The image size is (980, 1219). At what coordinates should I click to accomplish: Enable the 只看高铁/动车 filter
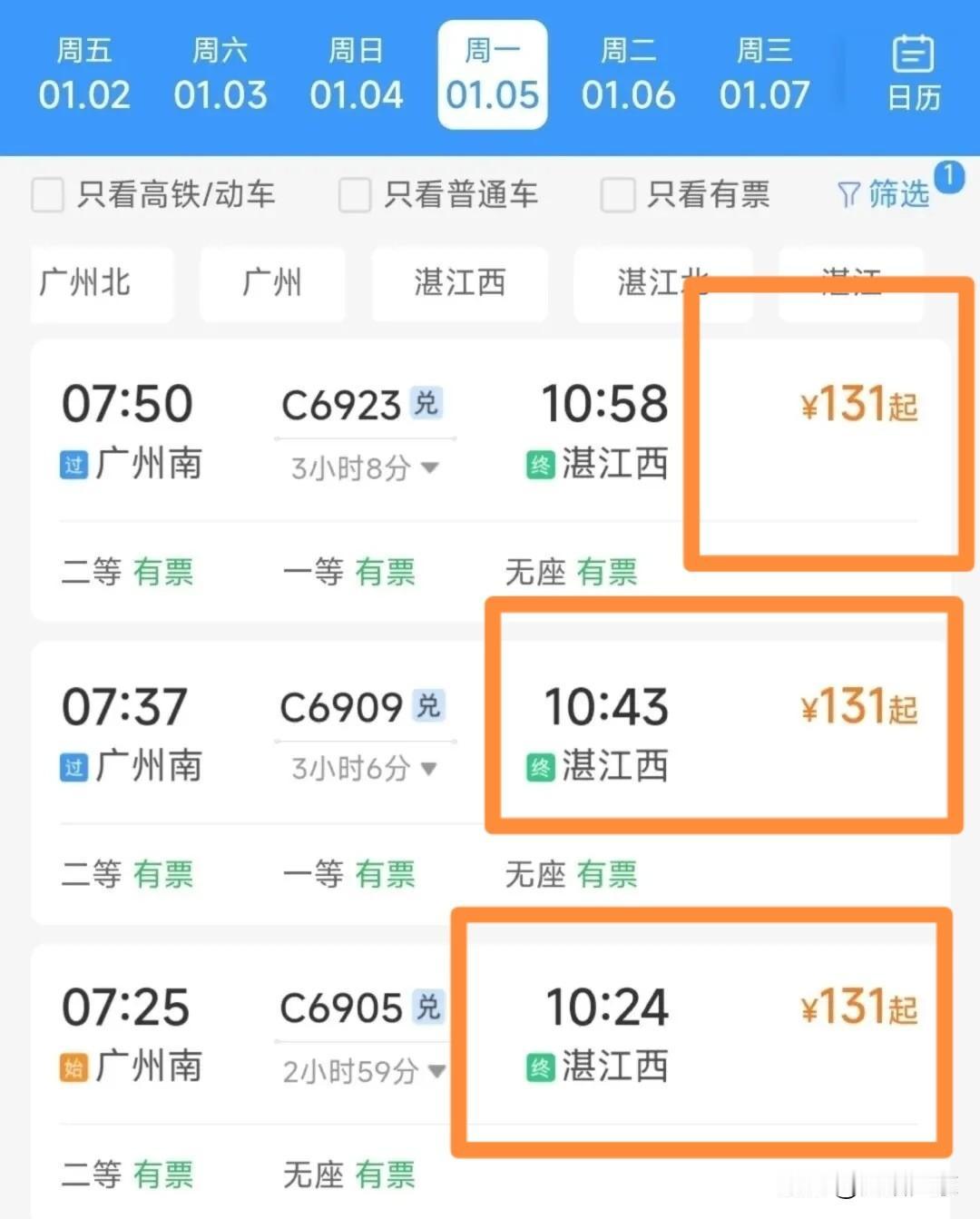coord(46,194)
